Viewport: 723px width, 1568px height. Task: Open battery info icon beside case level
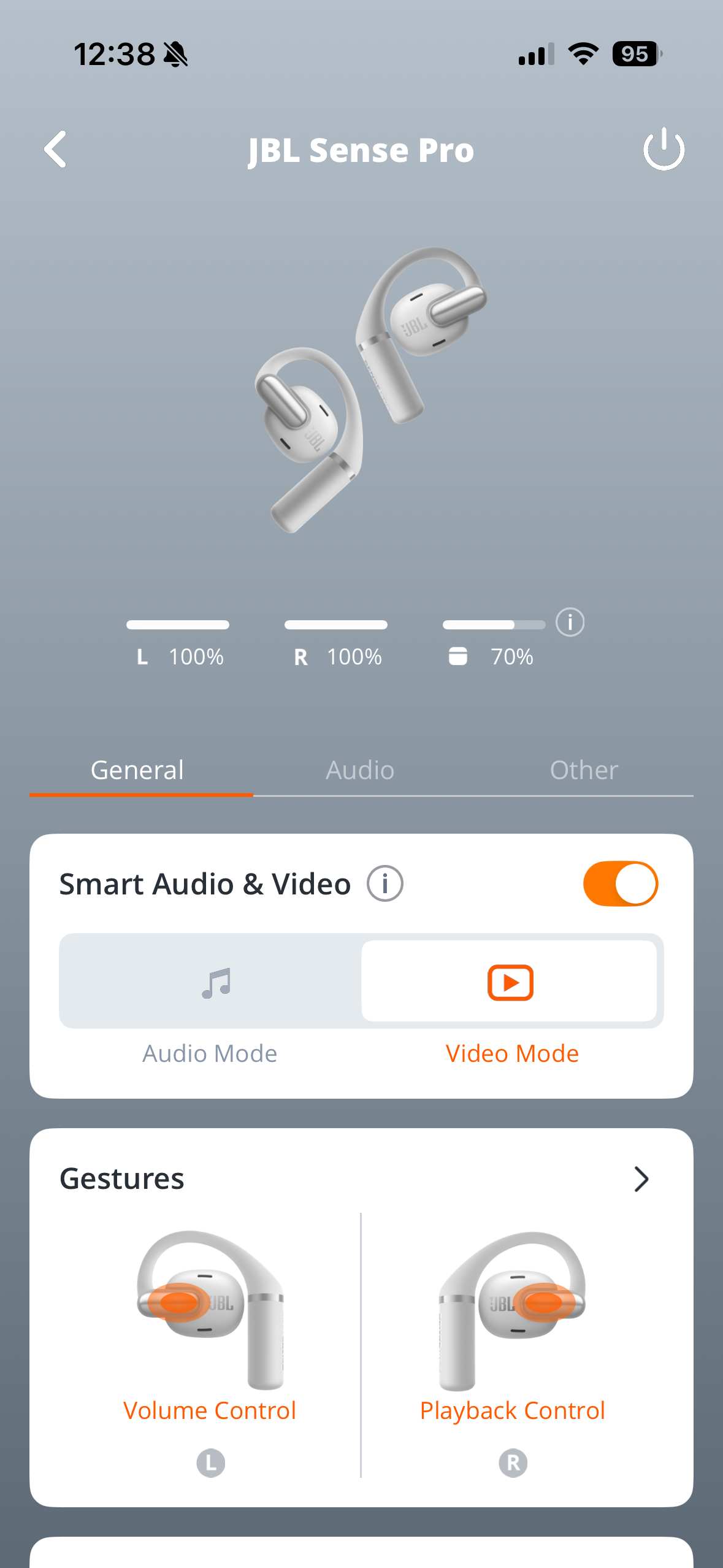click(570, 623)
